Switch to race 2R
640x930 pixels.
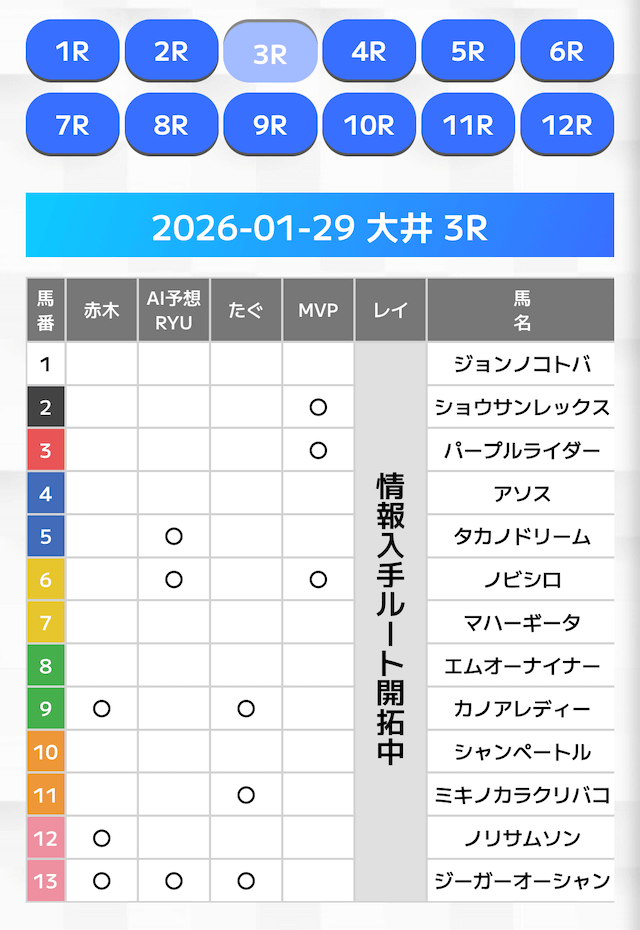[x=171, y=51]
